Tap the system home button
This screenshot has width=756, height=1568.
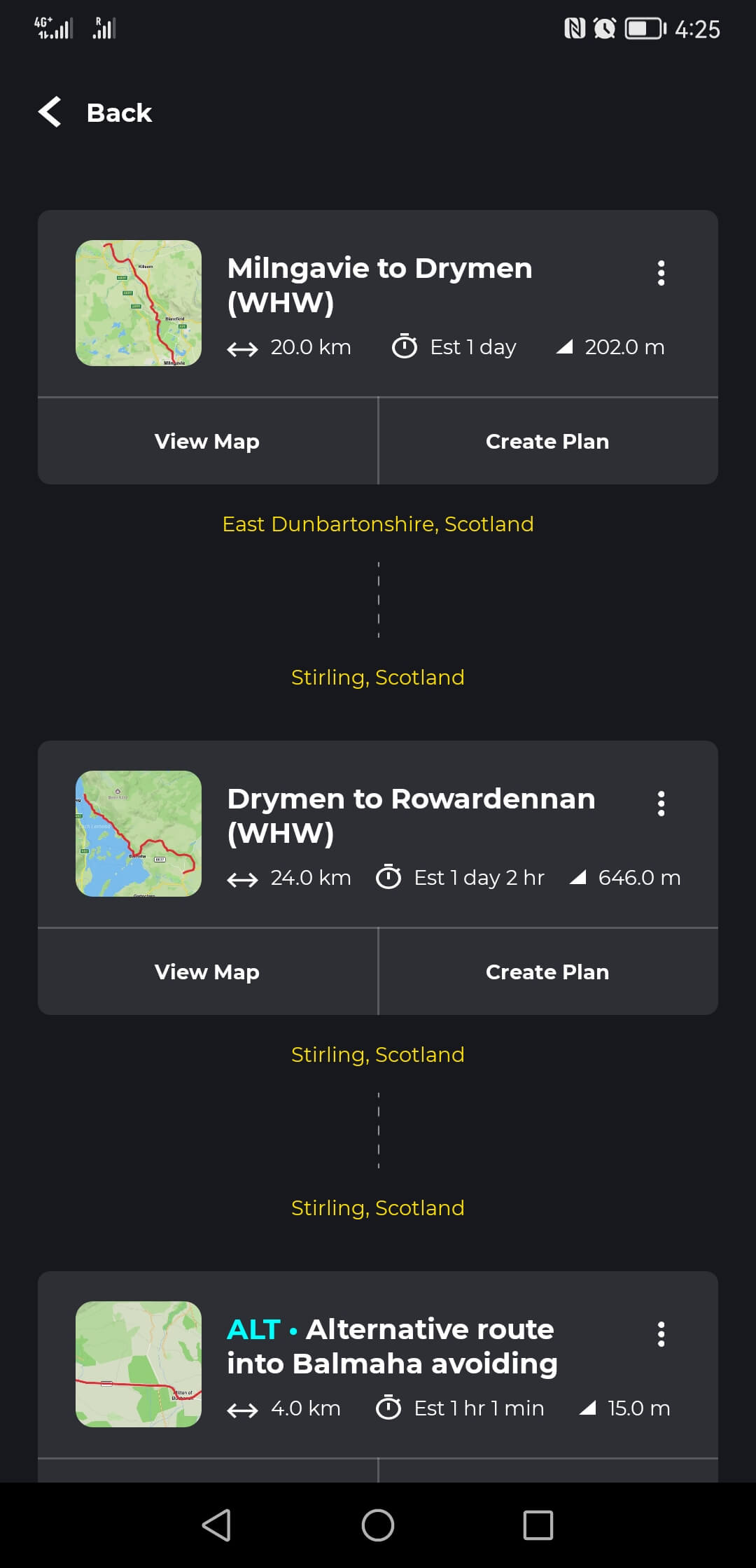[x=378, y=1525]
